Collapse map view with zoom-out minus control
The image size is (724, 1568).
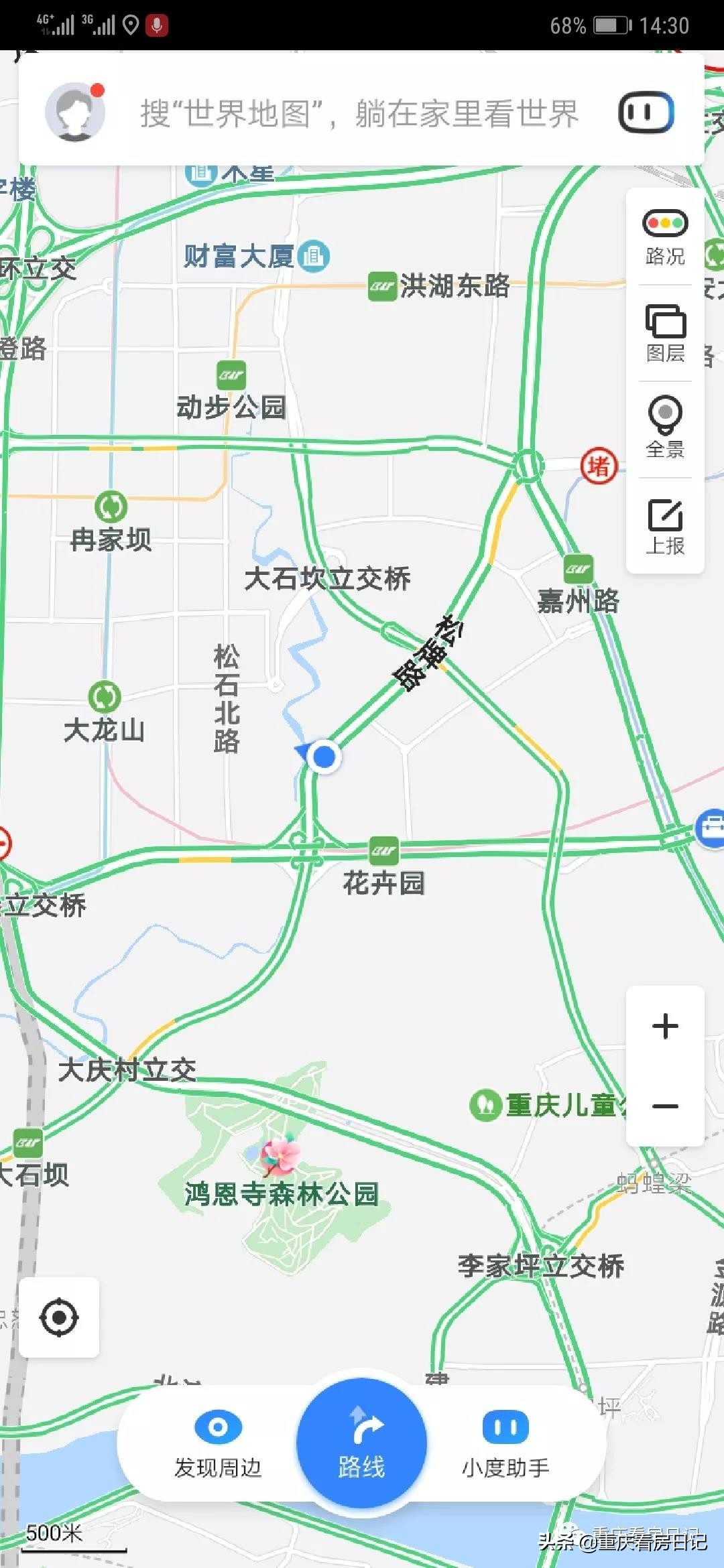(664, 1106)
